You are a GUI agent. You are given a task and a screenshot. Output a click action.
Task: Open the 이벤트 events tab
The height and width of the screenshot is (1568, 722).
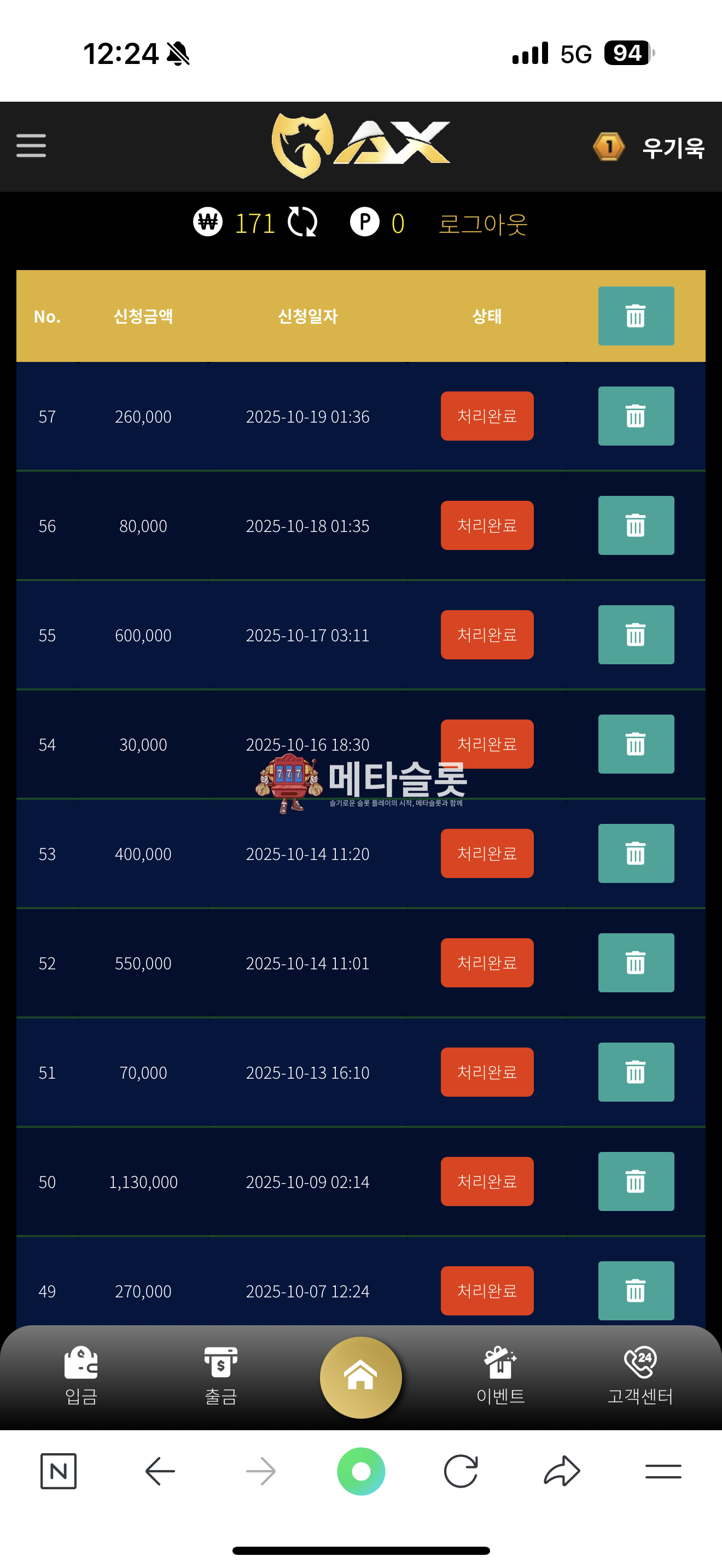coord(500,1376)
